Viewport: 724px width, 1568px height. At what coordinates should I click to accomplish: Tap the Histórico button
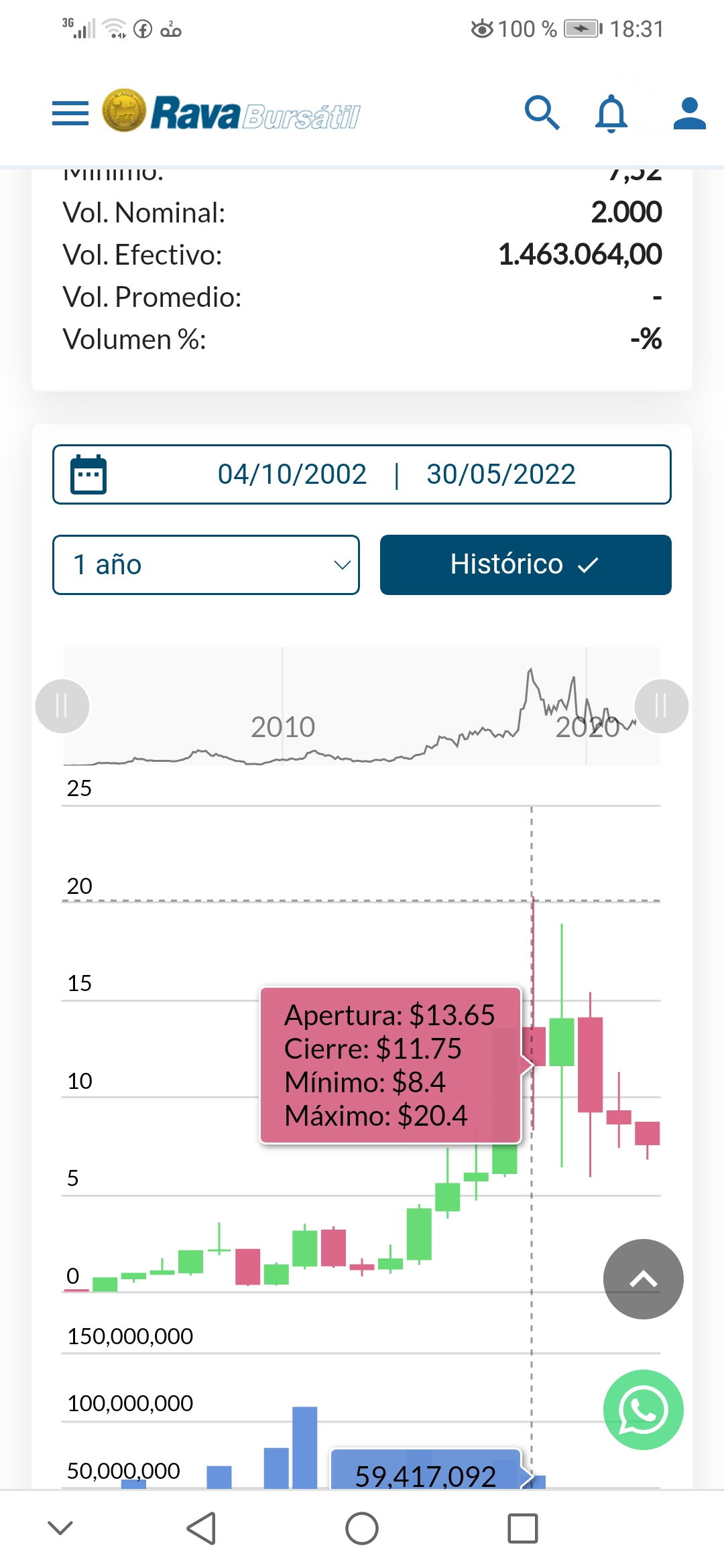tap(526, 565)
